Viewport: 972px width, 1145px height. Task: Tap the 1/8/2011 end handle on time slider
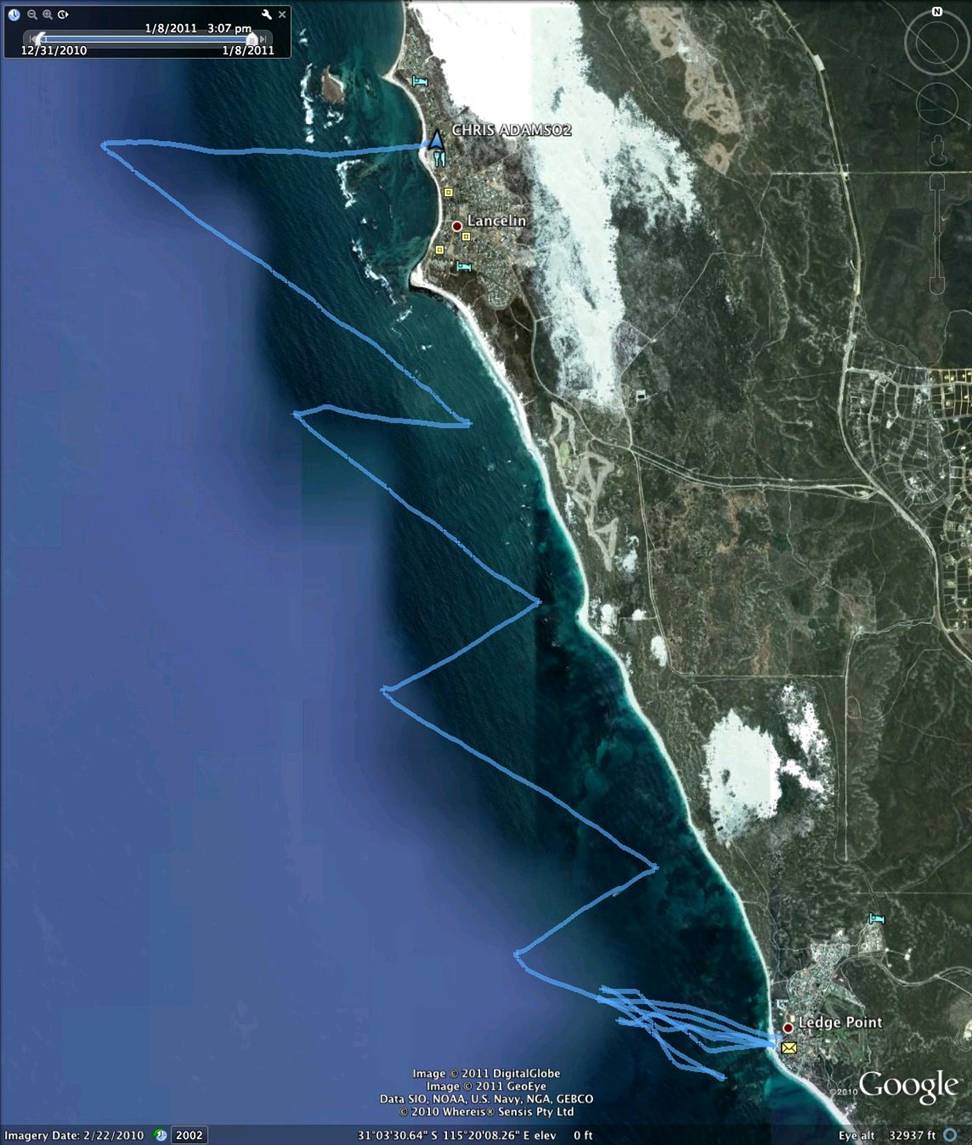252,39
